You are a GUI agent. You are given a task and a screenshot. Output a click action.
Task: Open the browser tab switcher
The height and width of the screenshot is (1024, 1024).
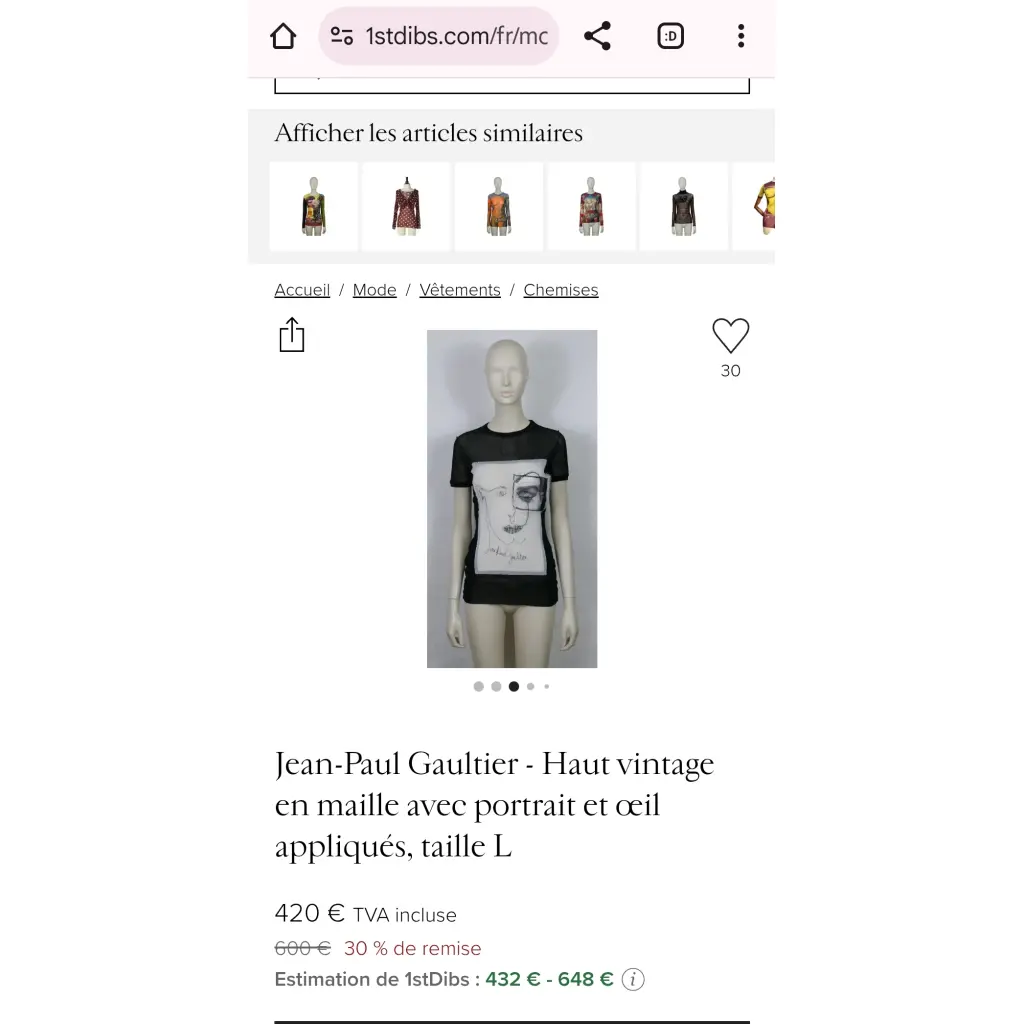coord(670,37)
